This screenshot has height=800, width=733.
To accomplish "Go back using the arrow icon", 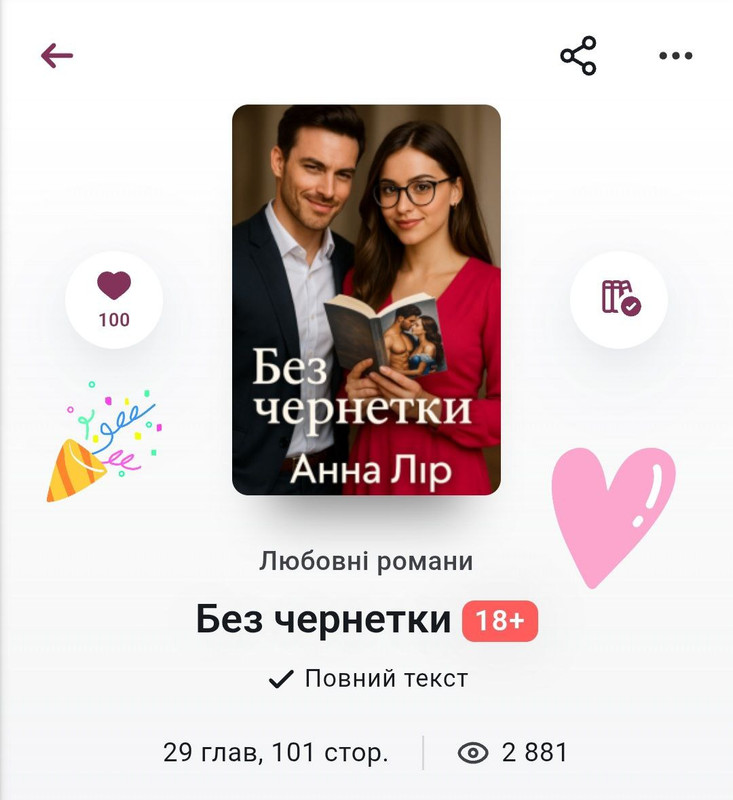I will [x=57, y=56].
